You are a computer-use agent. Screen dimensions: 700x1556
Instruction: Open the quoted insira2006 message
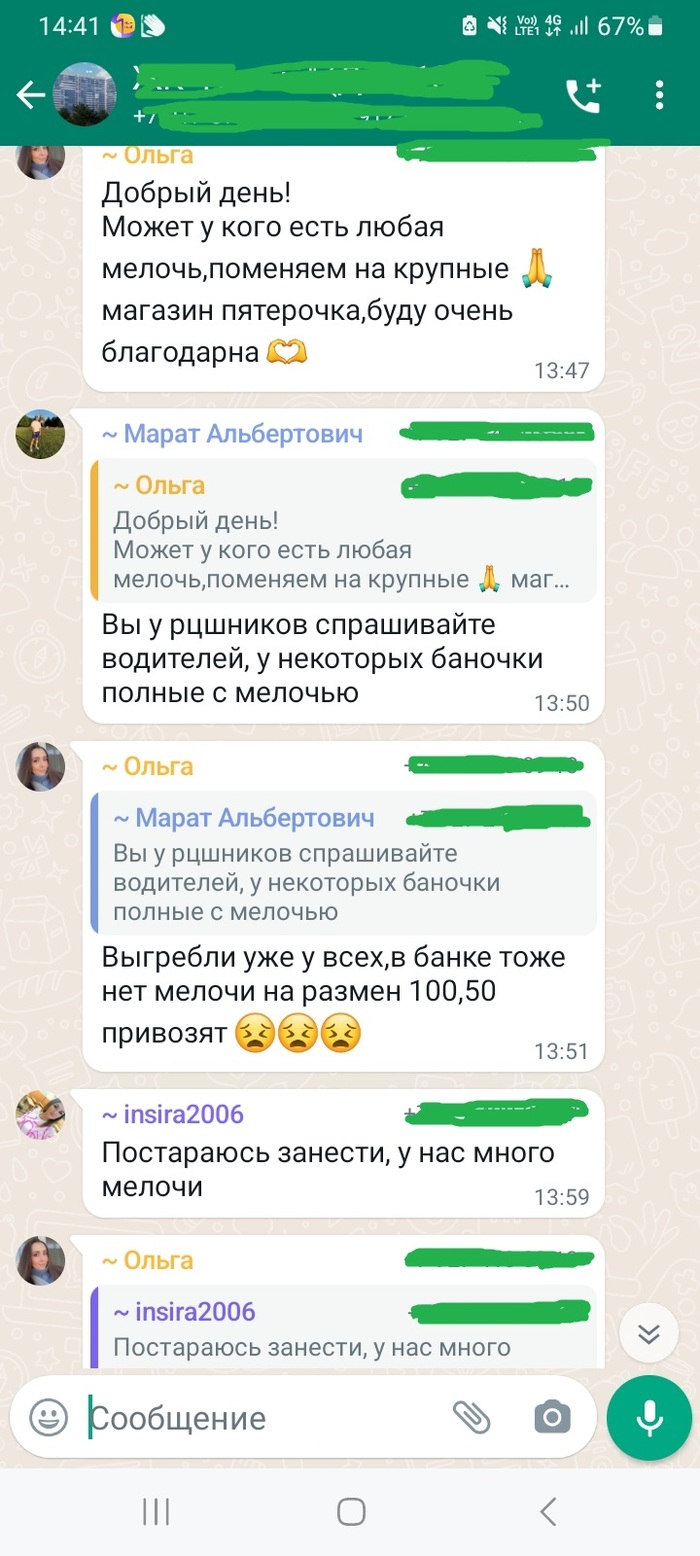click(x=342, y=1328)
